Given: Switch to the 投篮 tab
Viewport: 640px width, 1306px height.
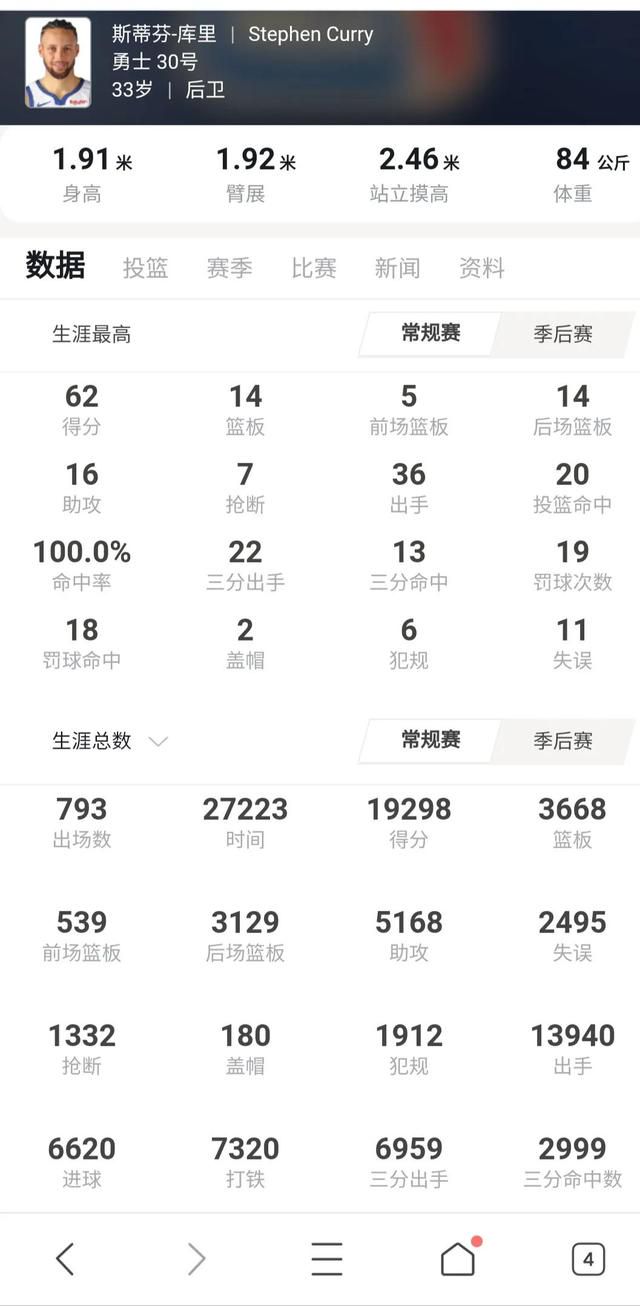Looking at the screenshot, I should (x=145, y=268).
